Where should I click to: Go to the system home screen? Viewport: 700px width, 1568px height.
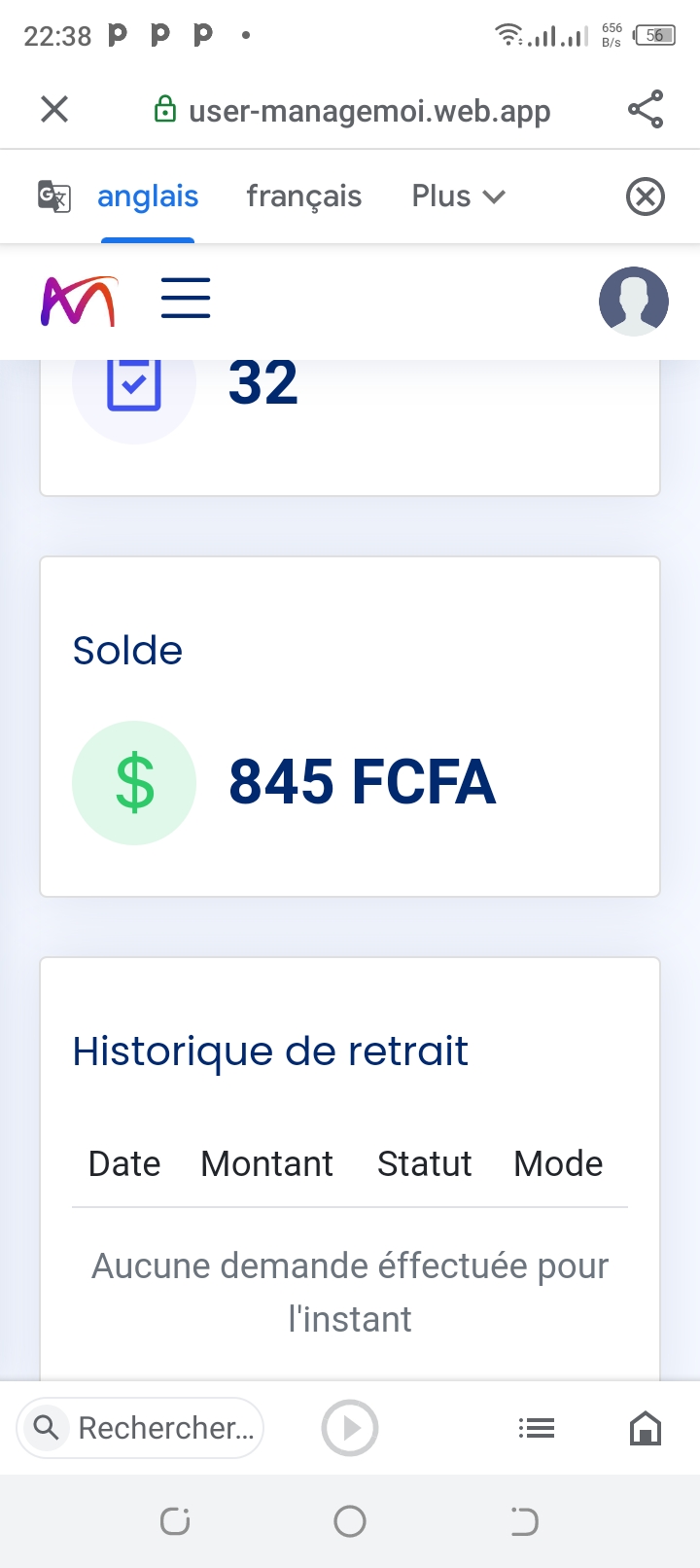pos(350,1521)
